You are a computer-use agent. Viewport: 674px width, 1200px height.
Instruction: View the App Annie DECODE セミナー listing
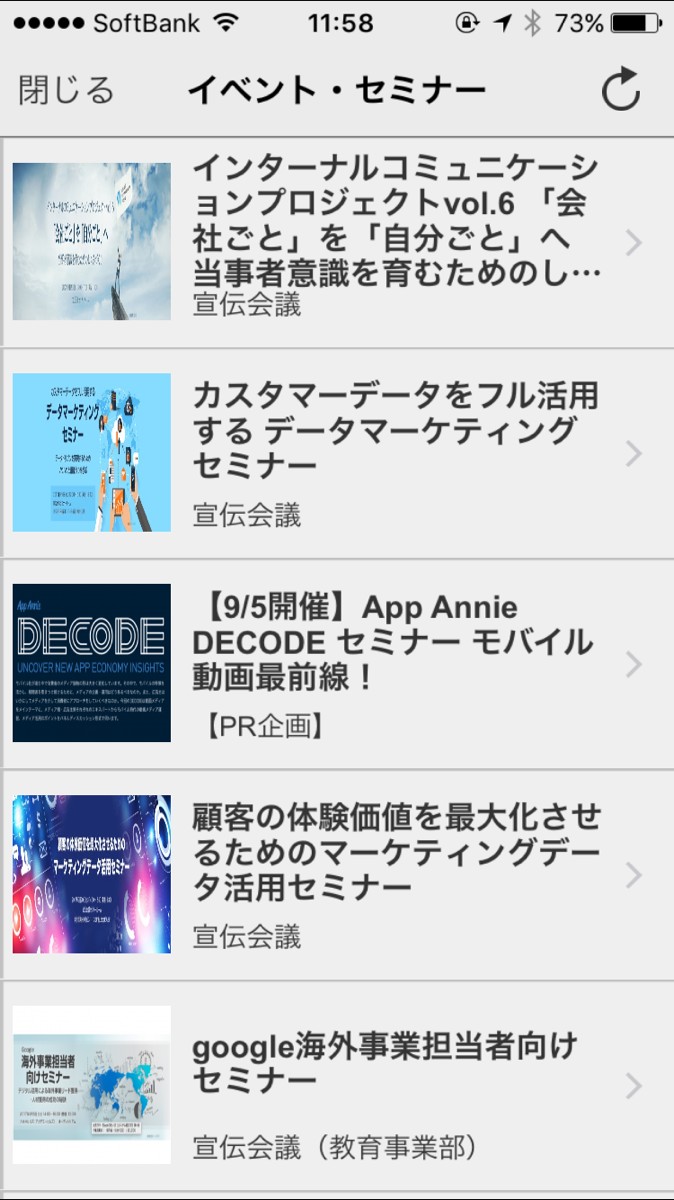pos(396,662)
